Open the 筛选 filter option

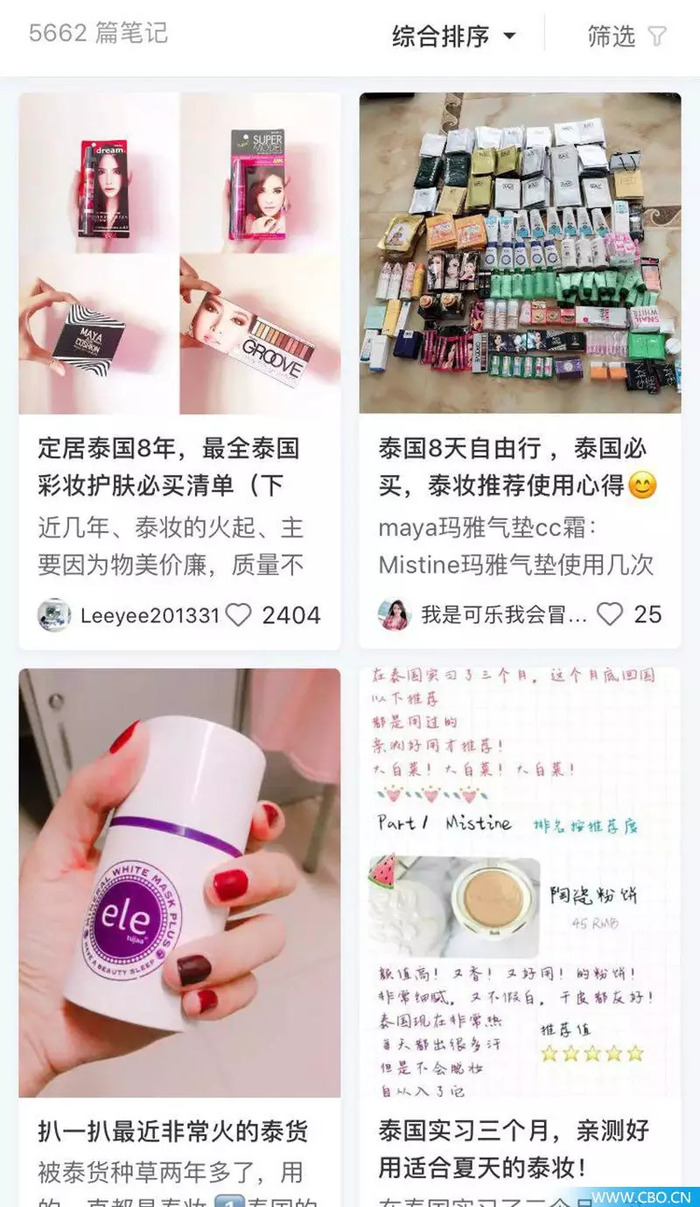pos(626,37)
